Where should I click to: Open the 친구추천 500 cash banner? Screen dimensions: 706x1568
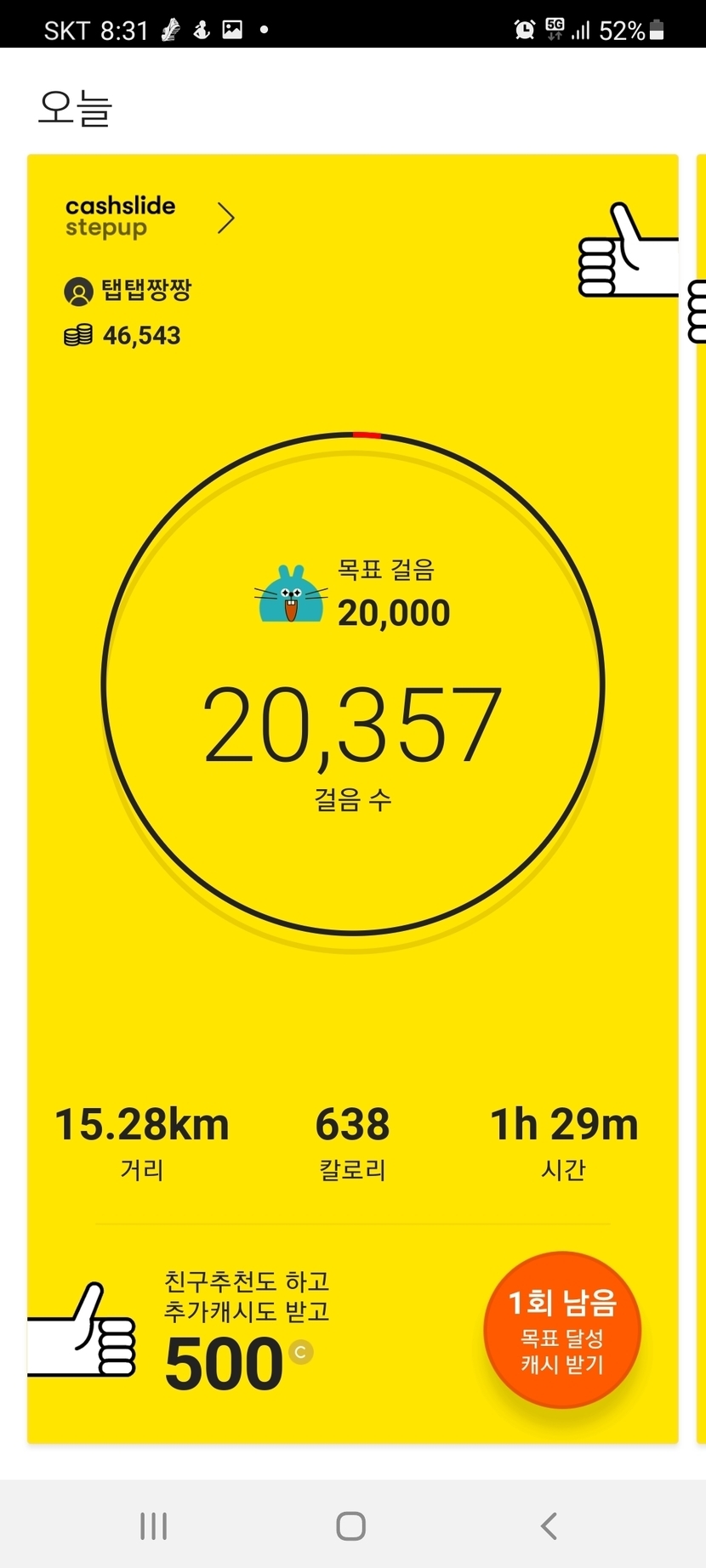point(246,1332)
